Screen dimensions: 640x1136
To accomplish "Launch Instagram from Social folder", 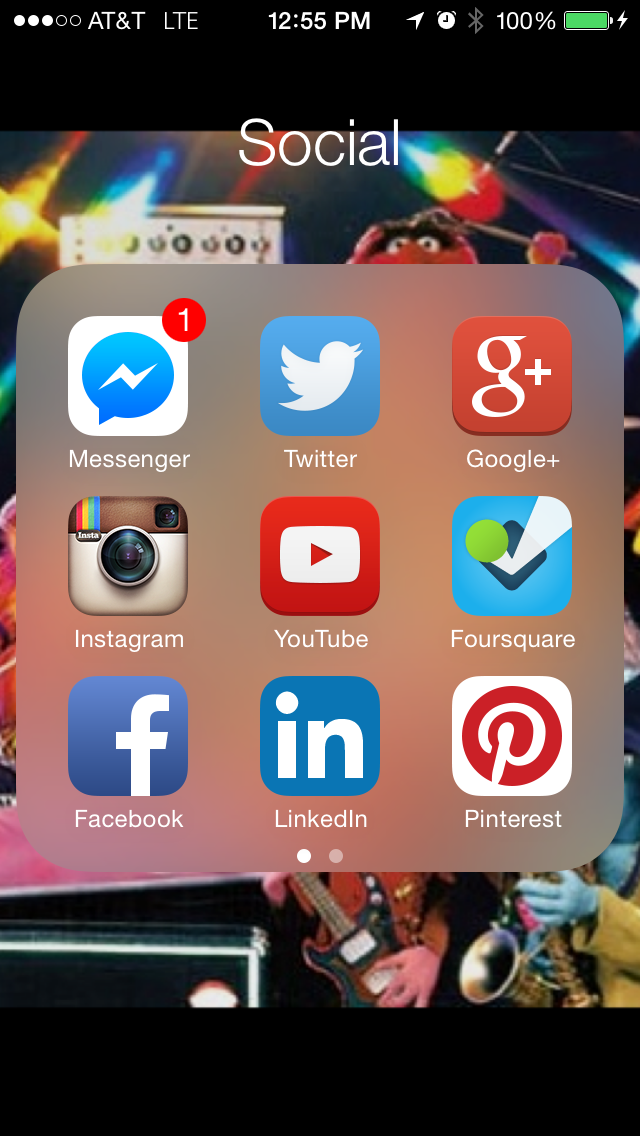I will click(x=128, y=556).
